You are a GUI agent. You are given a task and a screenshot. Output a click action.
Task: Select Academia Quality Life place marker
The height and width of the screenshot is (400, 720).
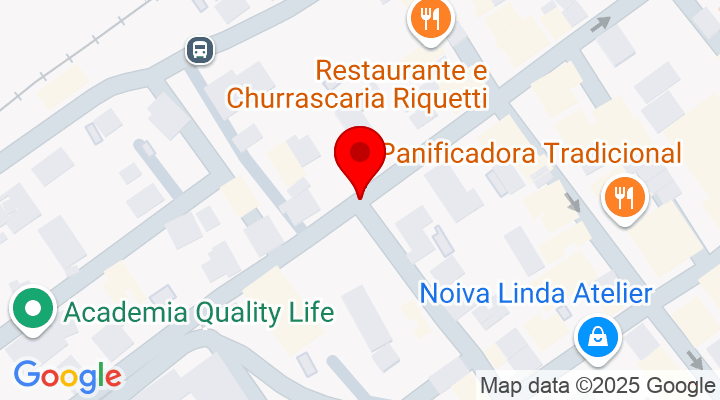(34, 311)
